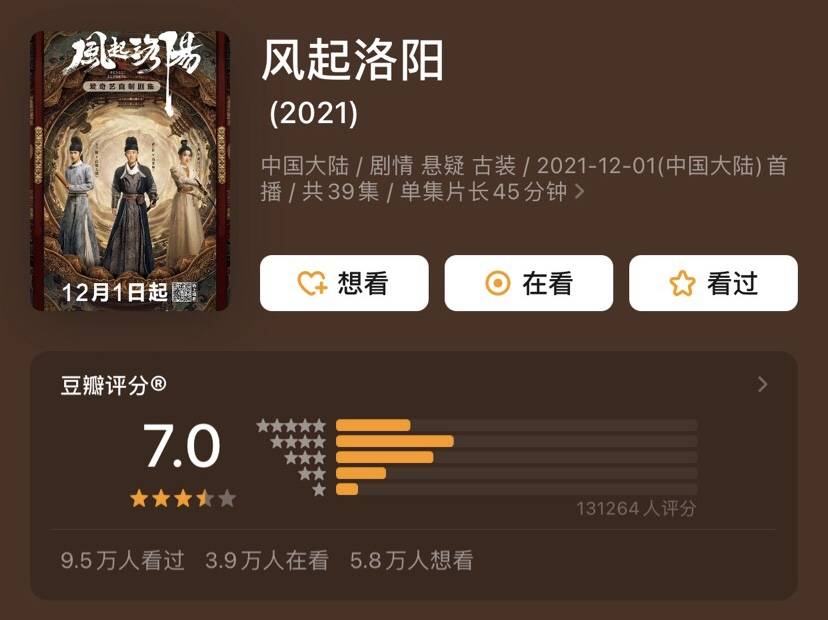The width and height of the screenshot is (828, 620).
Task: Mark the show as 看过
Action: pos(712,283)
